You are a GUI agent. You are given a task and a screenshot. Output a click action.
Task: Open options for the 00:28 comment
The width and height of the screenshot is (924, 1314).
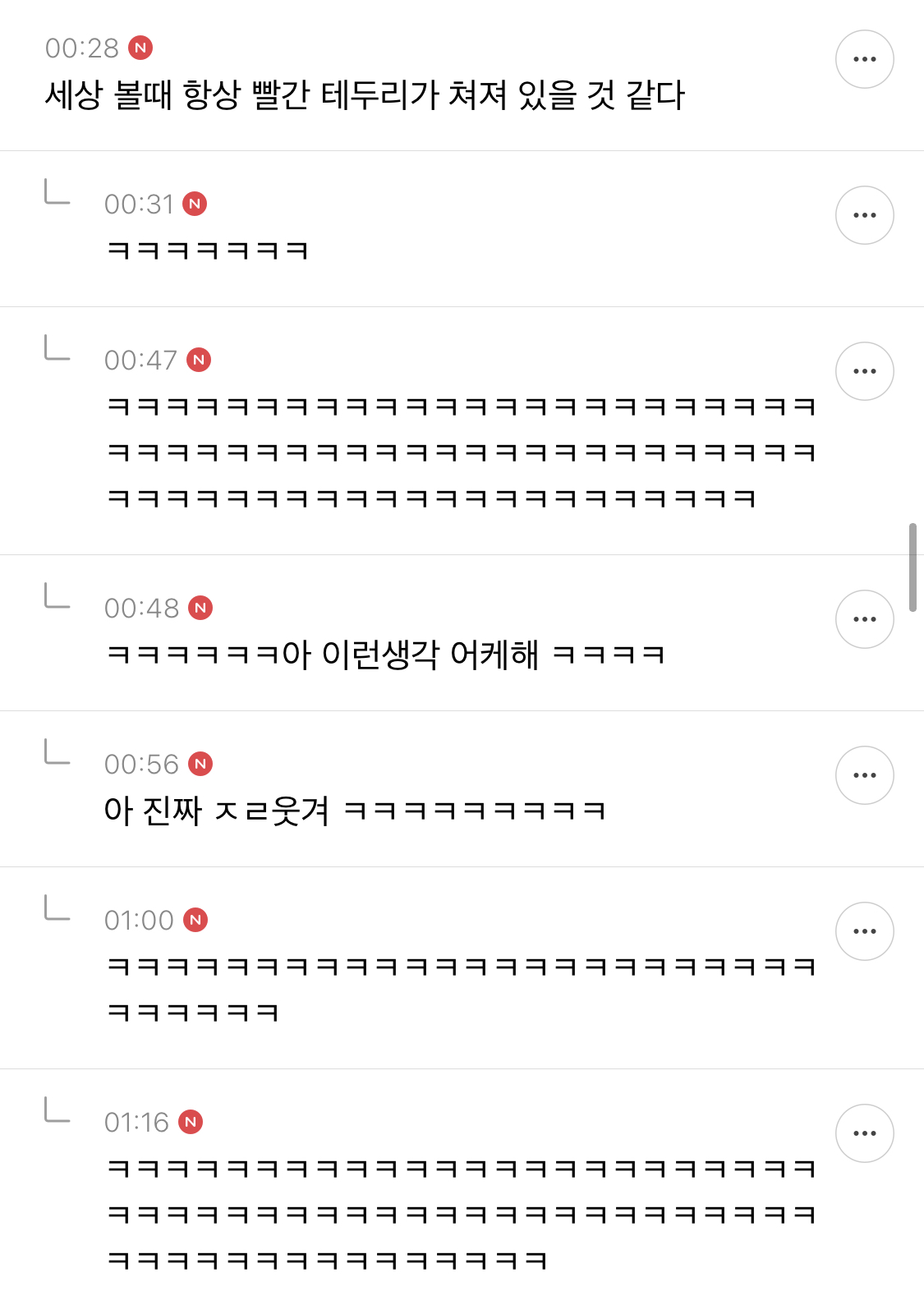coord(864,58)
